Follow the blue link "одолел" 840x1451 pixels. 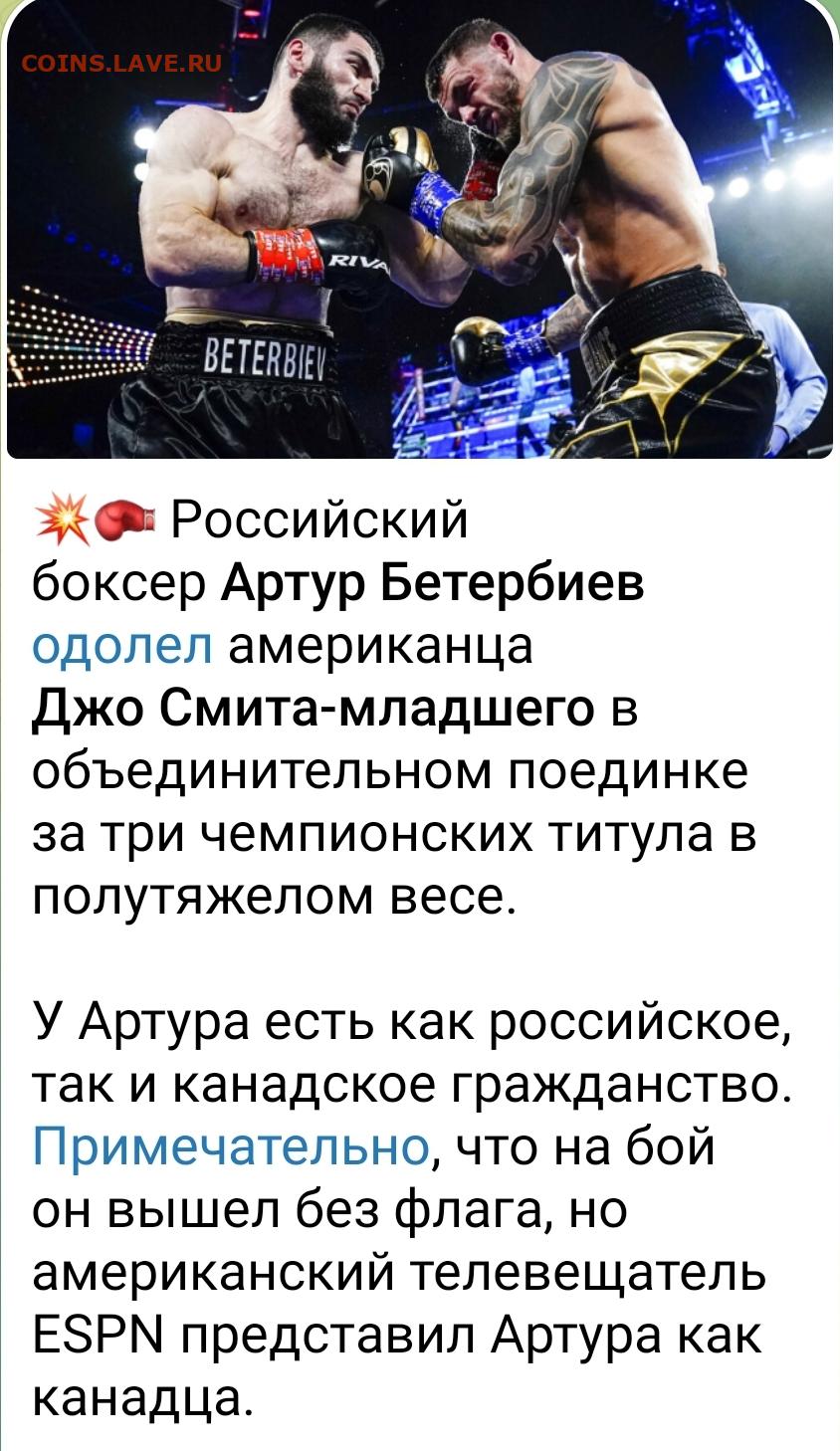[x=122, y=647]
